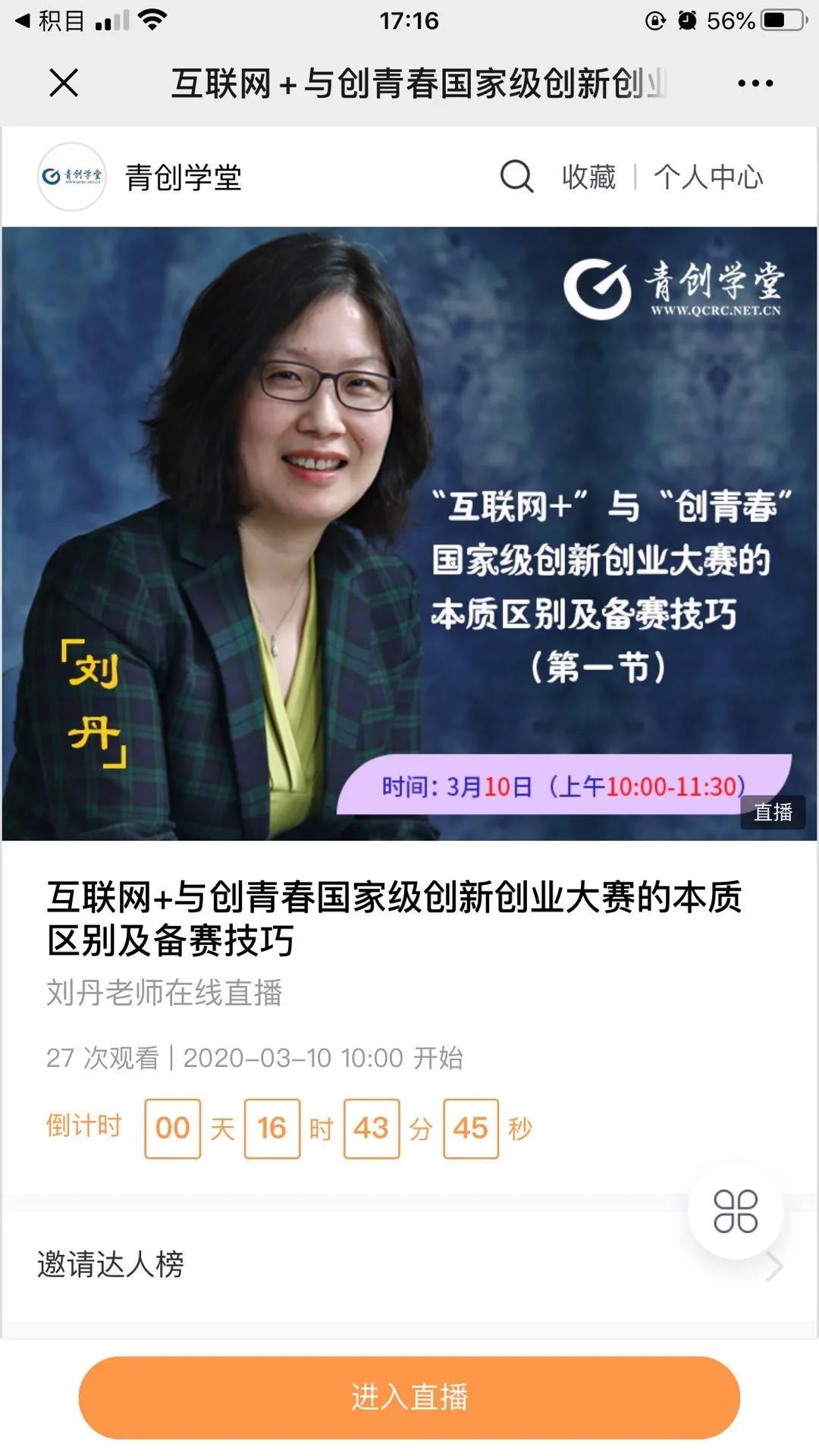Tap 进入直播 to enter the livestream
This screenshot has width=819, height=1456.
[x=409, y=1397]
